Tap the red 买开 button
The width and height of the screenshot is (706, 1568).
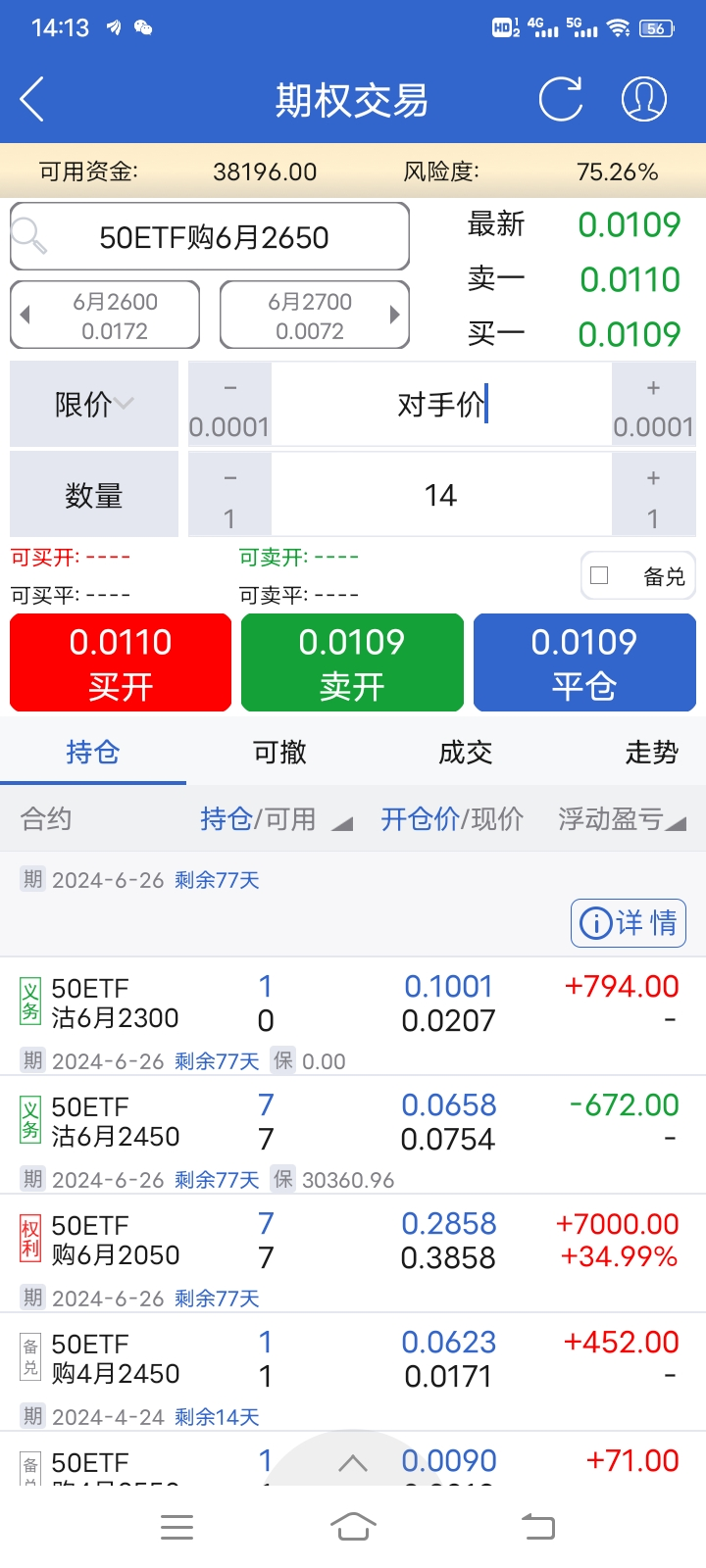[x=121, y=662]
